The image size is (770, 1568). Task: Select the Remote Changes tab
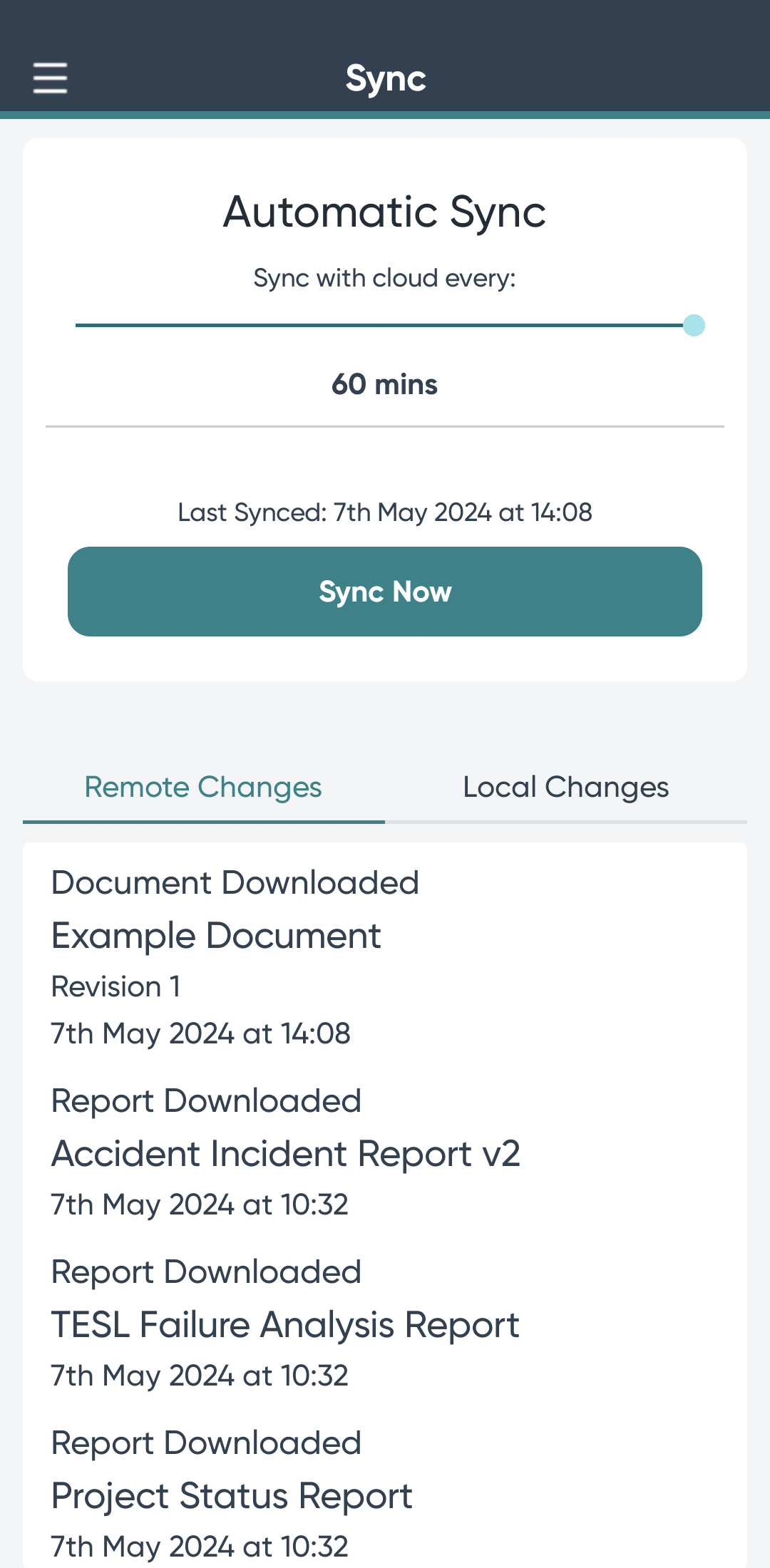(203, 788)
